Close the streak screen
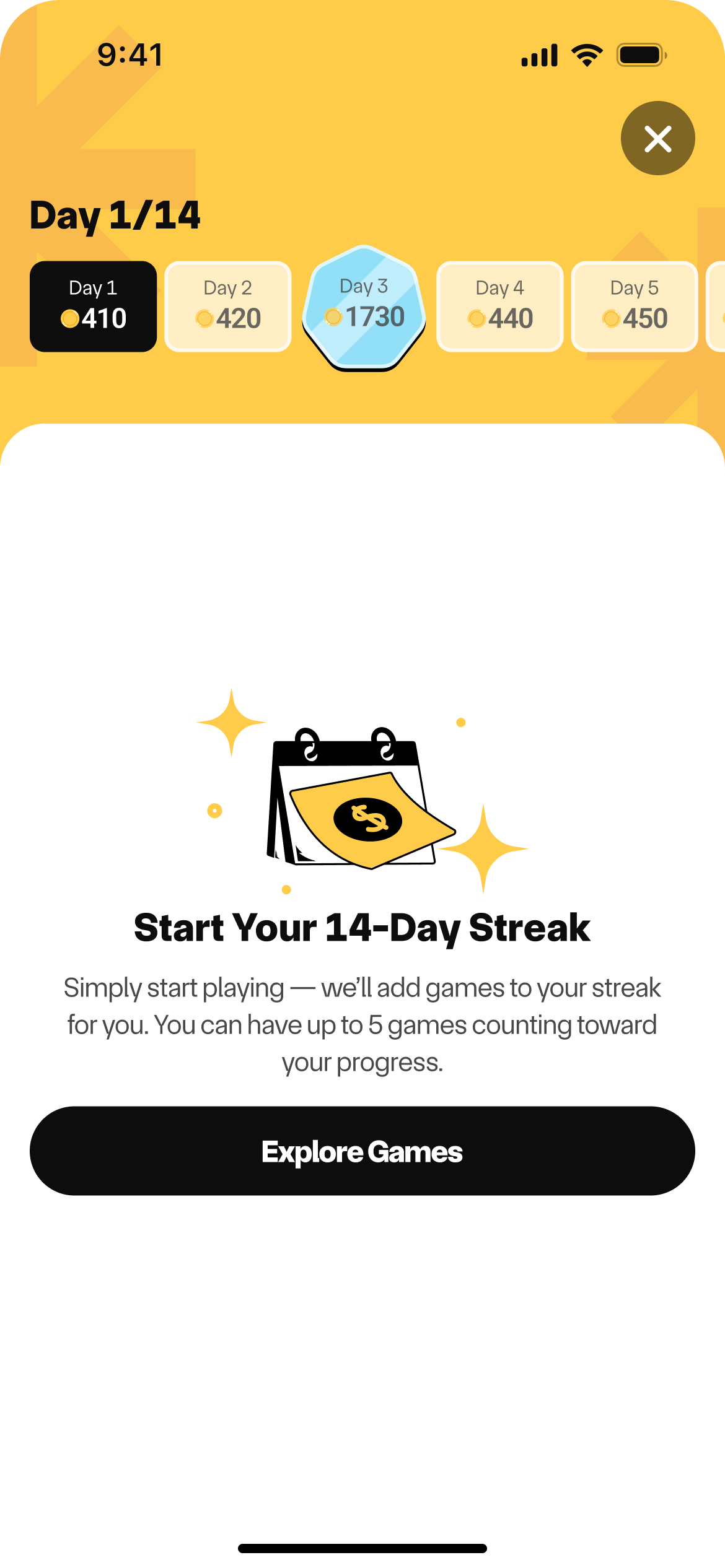725x1568 pixels. coord(657,138)
